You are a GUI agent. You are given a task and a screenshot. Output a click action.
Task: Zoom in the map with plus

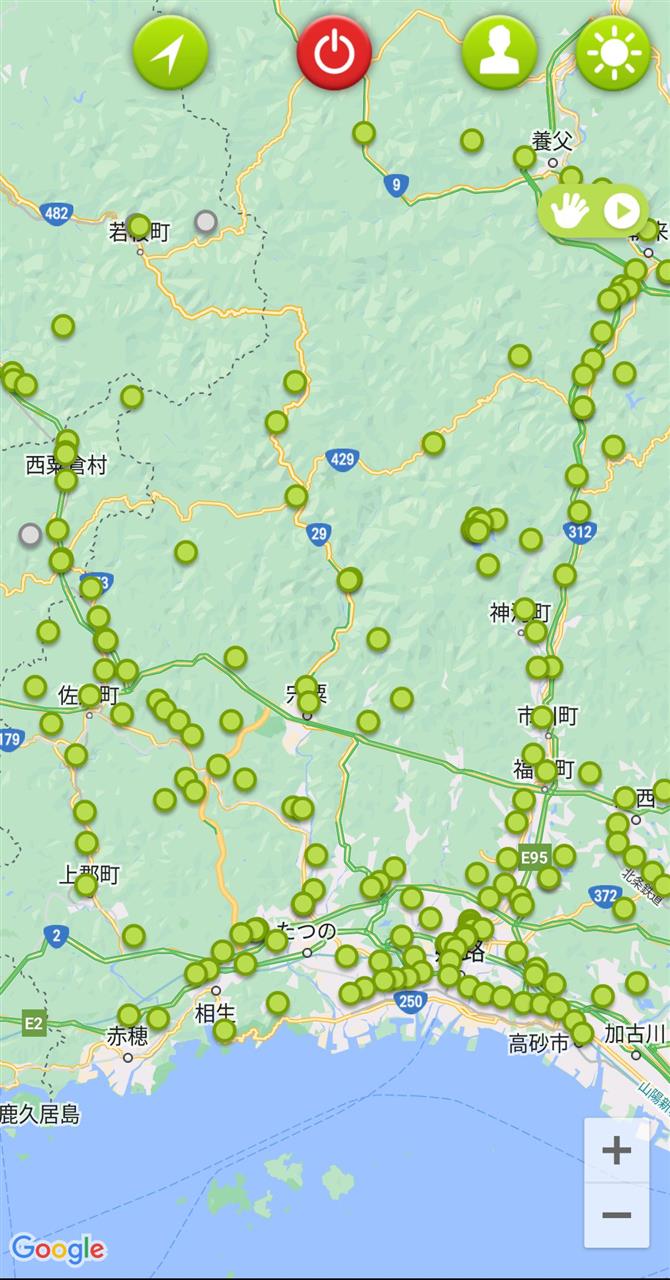[x=617, y=1151]
